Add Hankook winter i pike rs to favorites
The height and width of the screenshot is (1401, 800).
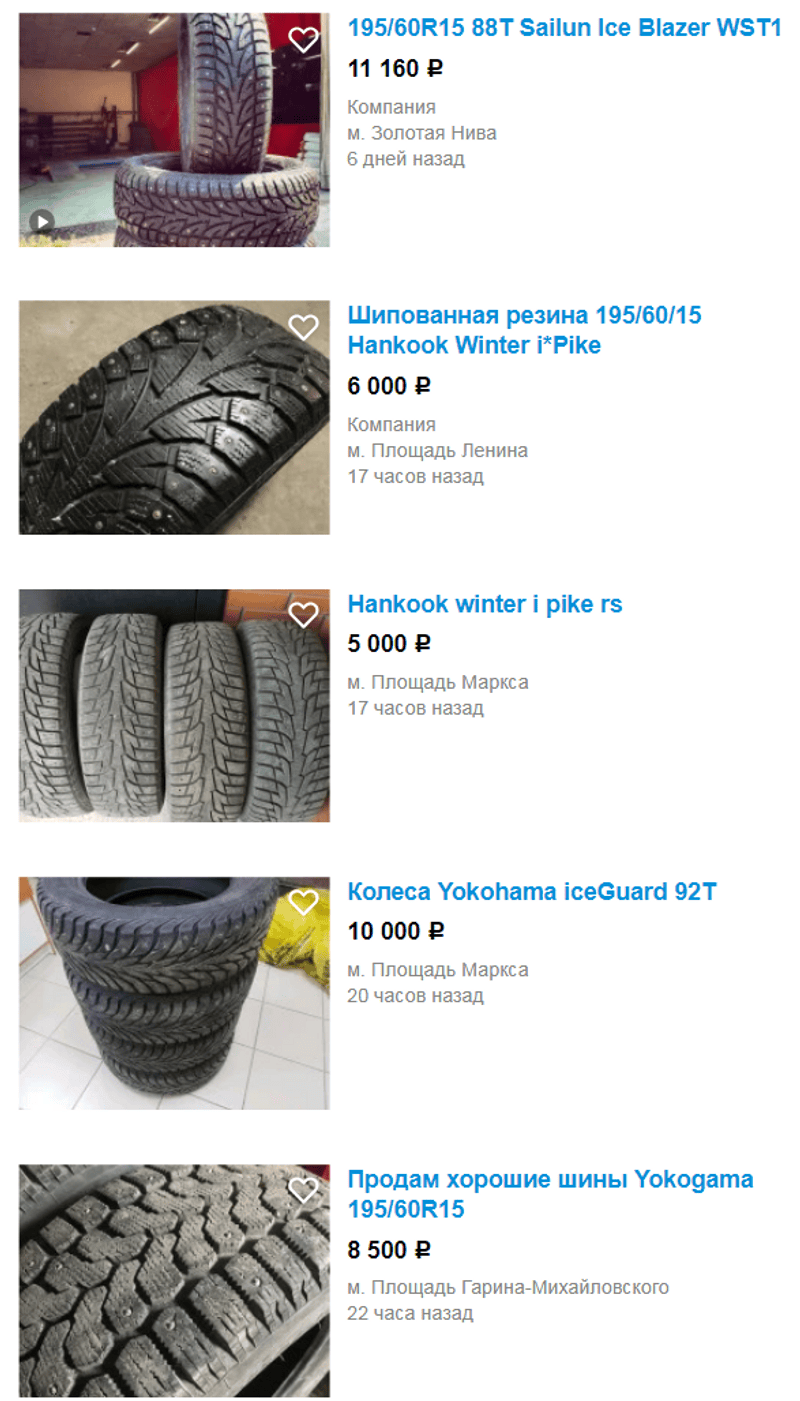tap(303, 615)
